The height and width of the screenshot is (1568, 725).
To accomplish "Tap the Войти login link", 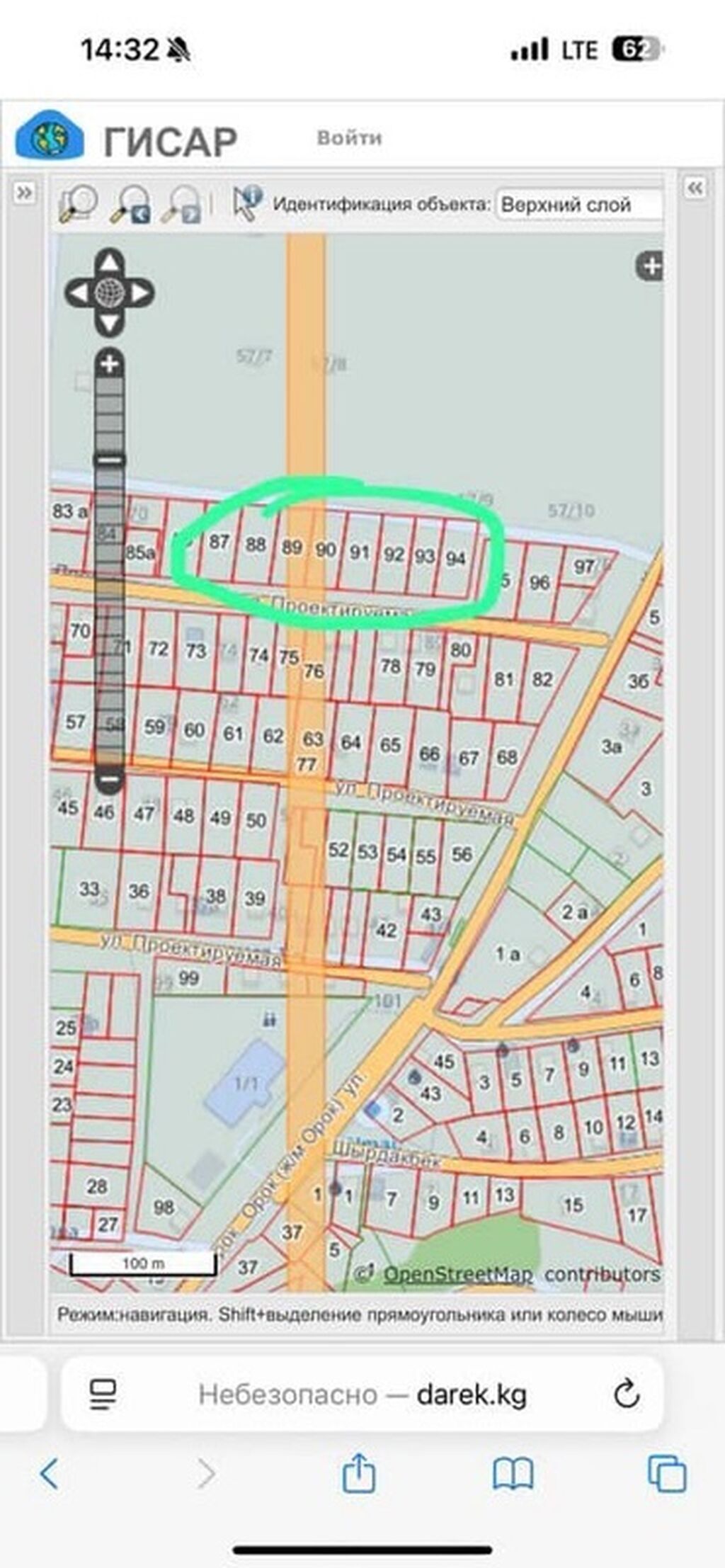I will (x=349, y=138).
